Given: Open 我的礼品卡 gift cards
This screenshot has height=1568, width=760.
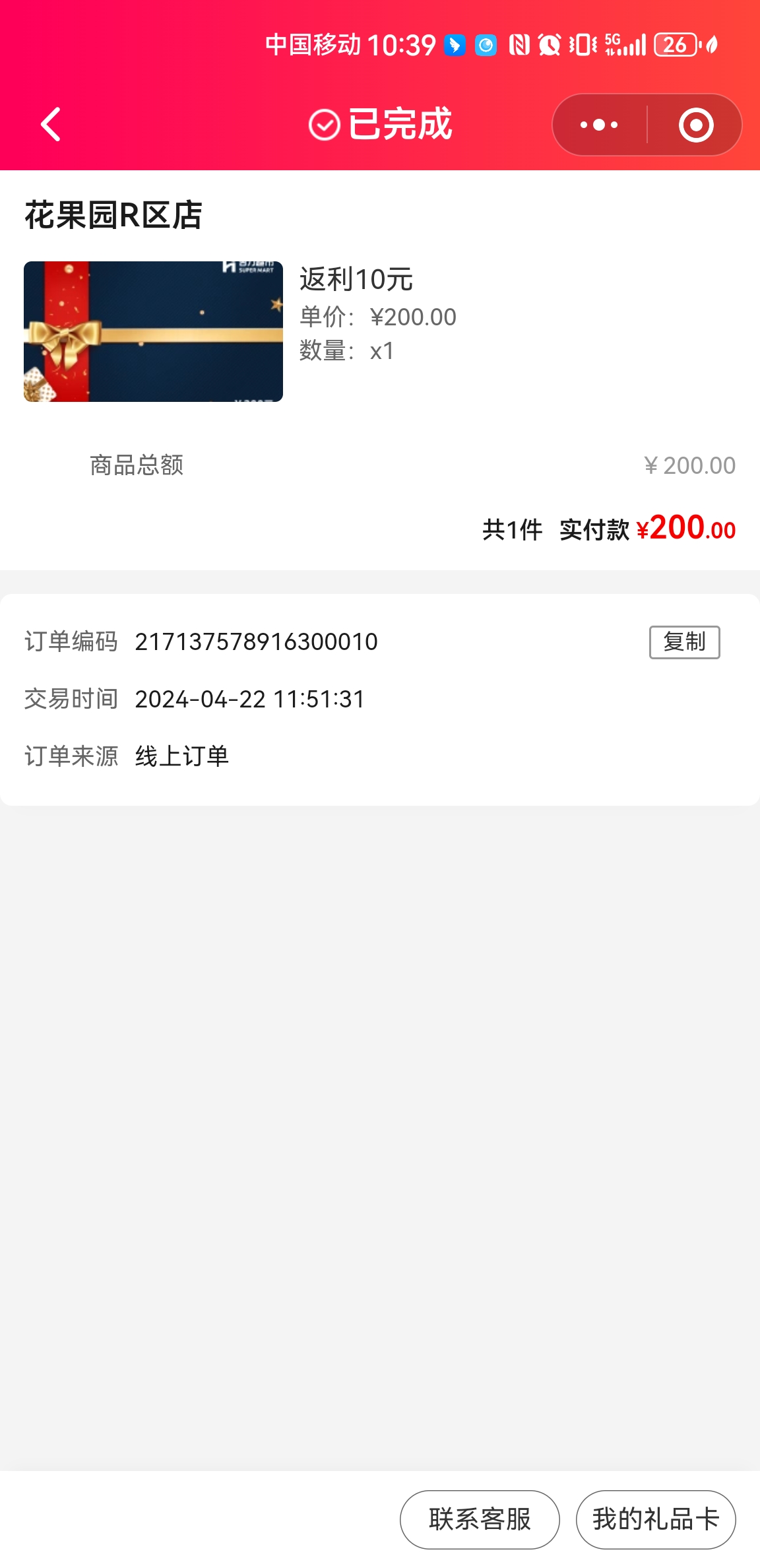Looking at the screenshot, I should 656,1519.
